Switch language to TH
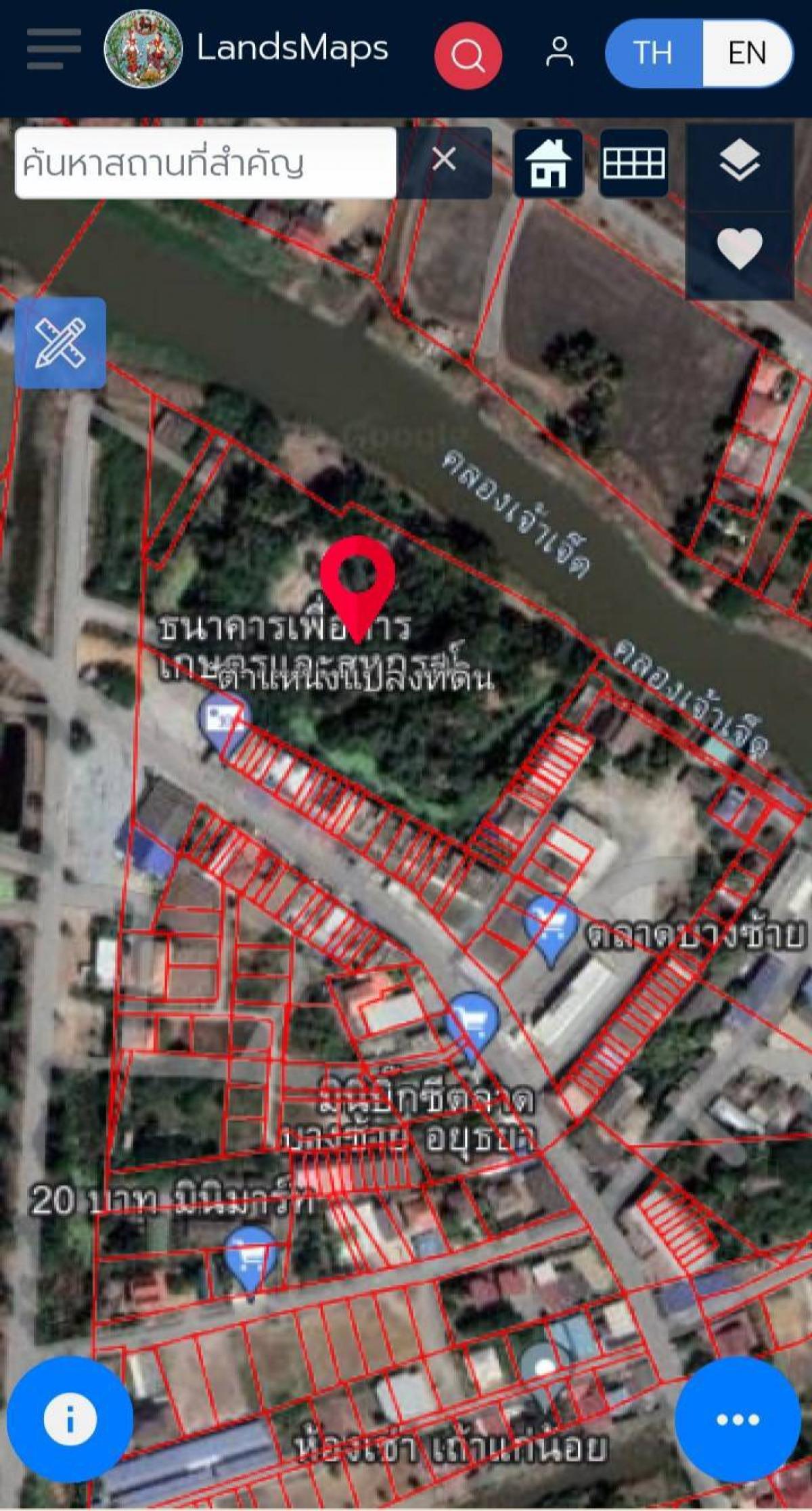This screenshot has width=812, height=1511. coord(654,53)
